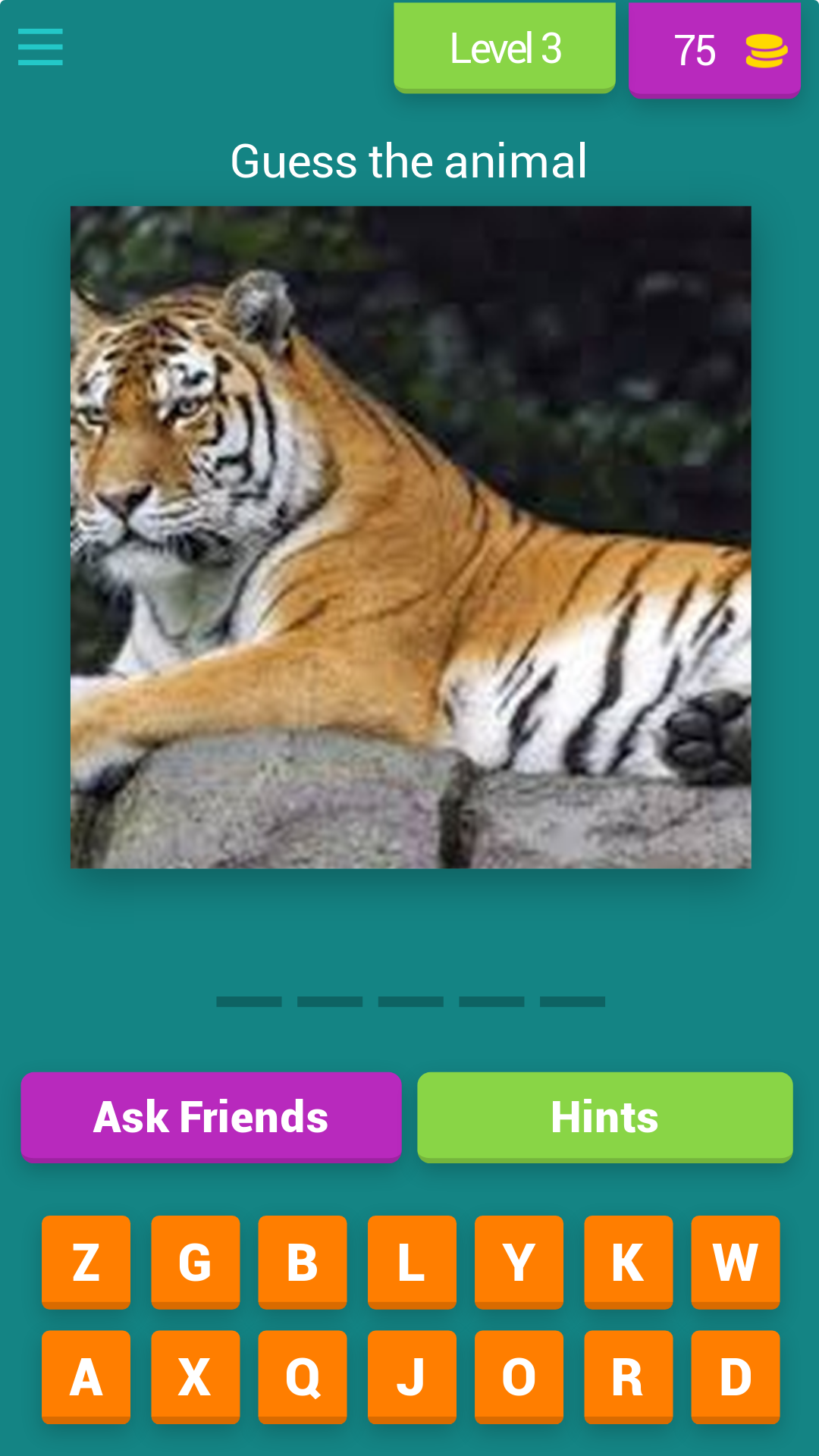Screen dimensions: 819x1456
Task: Choose letter A tile
Action: pos(86,1377)
